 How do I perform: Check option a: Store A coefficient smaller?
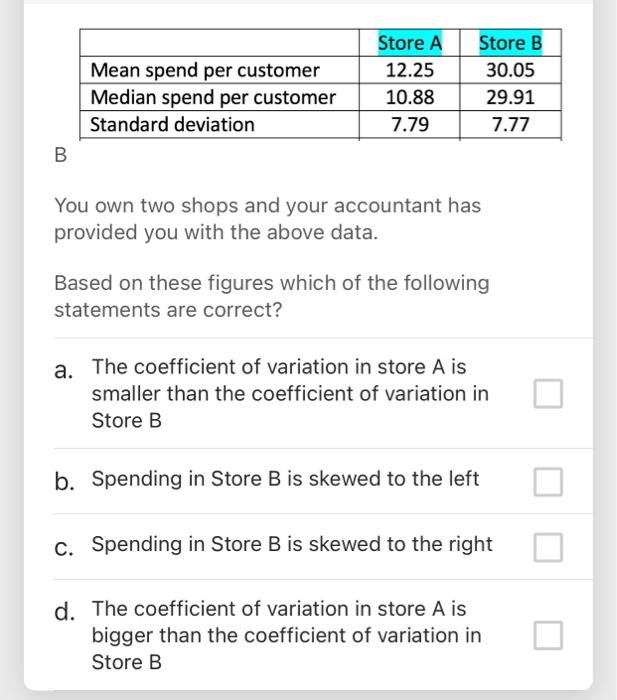[547, 394]
